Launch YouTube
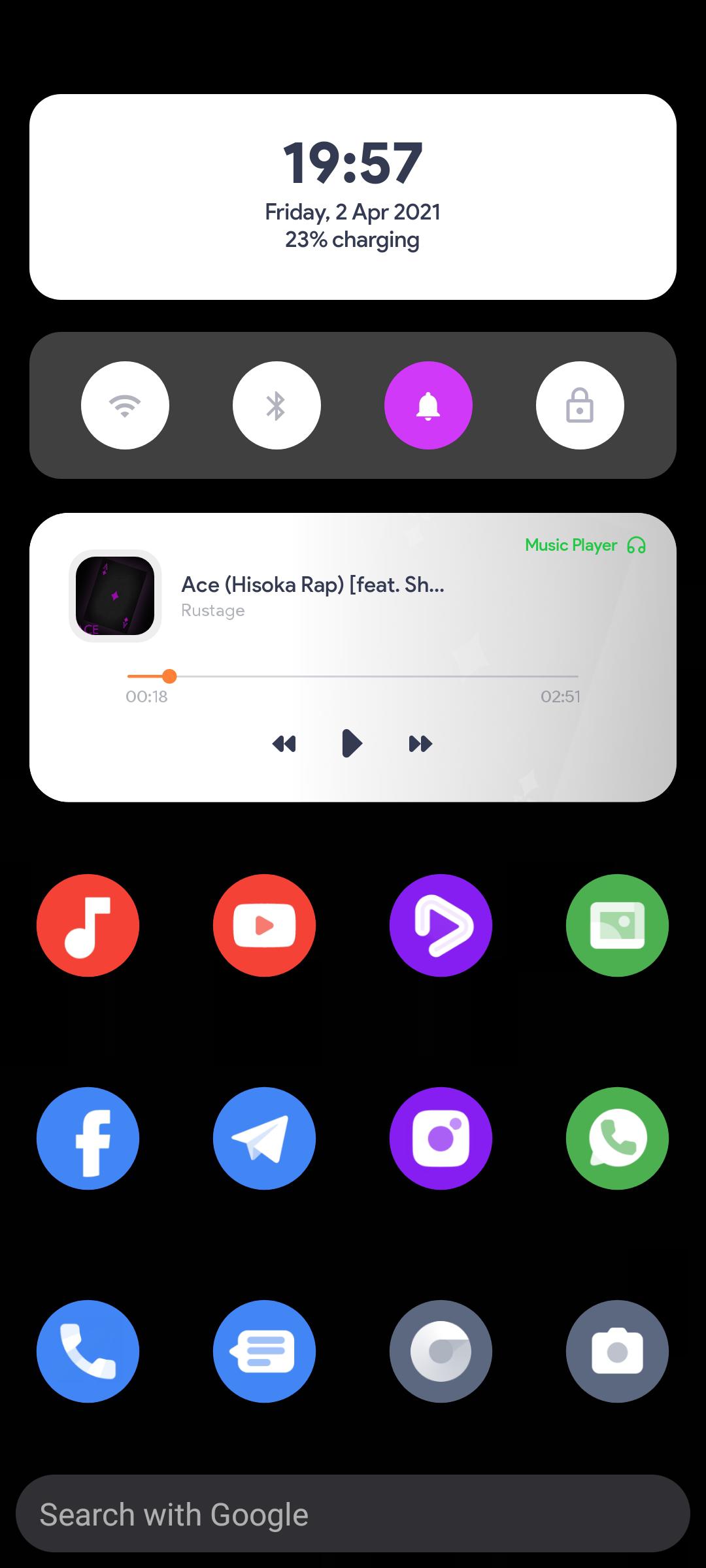Viewport: 706px width, 1568px height. pyautogui.click(x=264, y=925)
